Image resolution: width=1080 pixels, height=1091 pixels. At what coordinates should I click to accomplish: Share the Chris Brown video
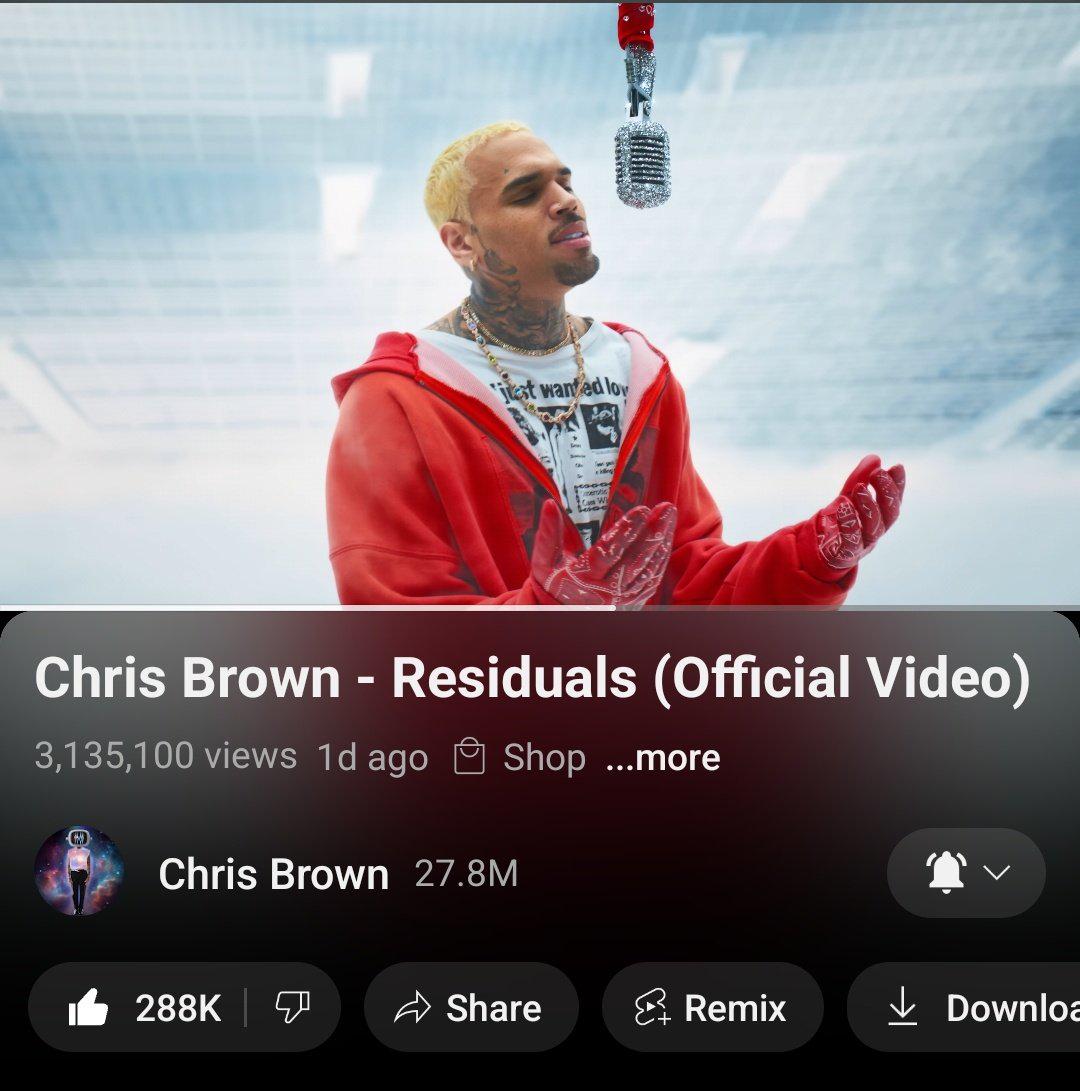(x=470, y=1008)
